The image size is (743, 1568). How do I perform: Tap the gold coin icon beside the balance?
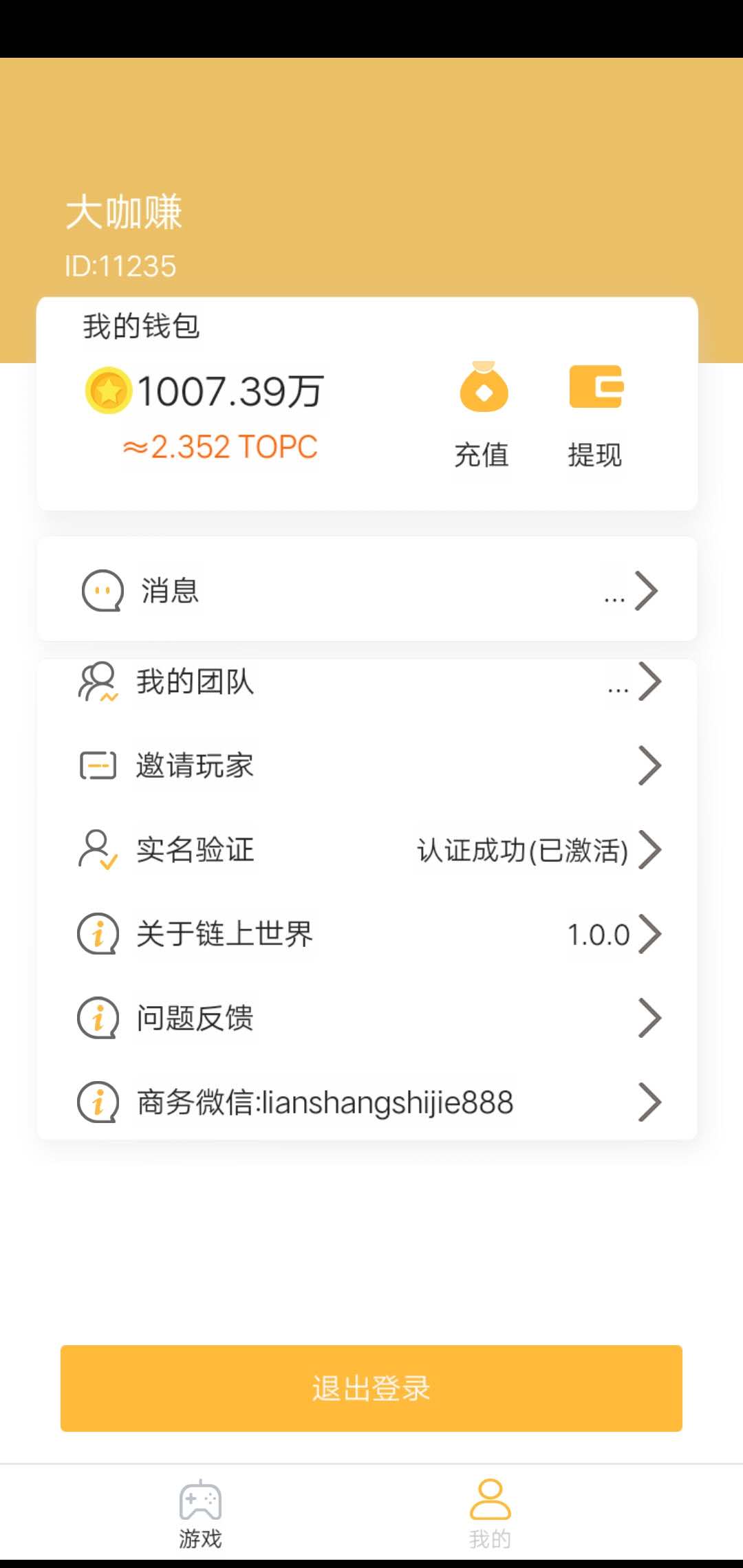point(109,391)
